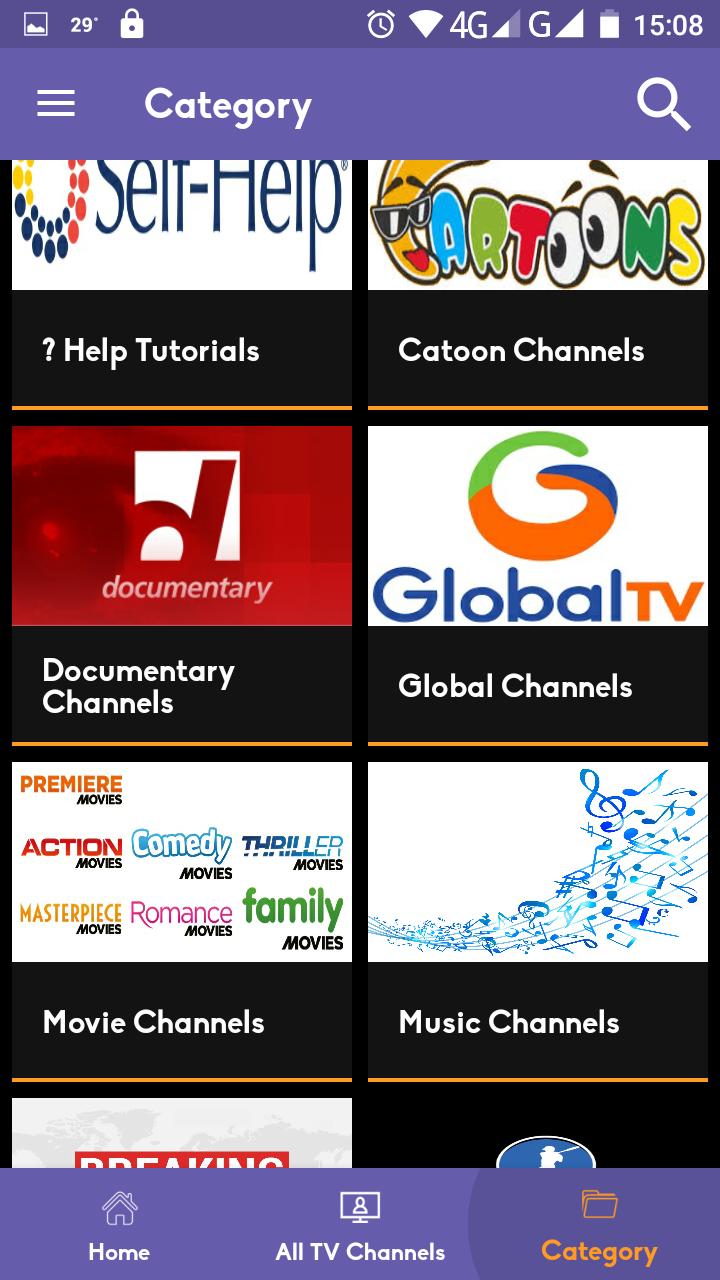
Task: View the Movie Channels category
Action: [182, 920]
